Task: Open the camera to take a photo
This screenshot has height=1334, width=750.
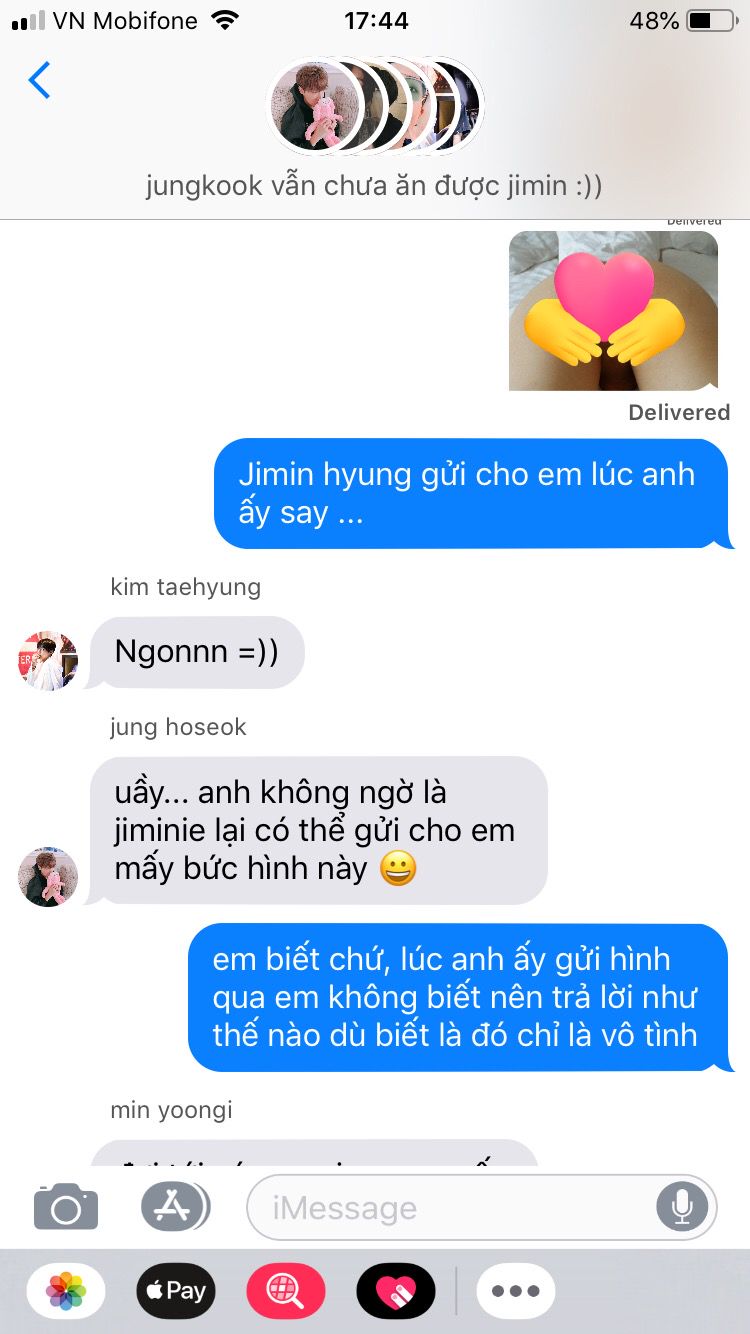Action: tap(66, 1207)
